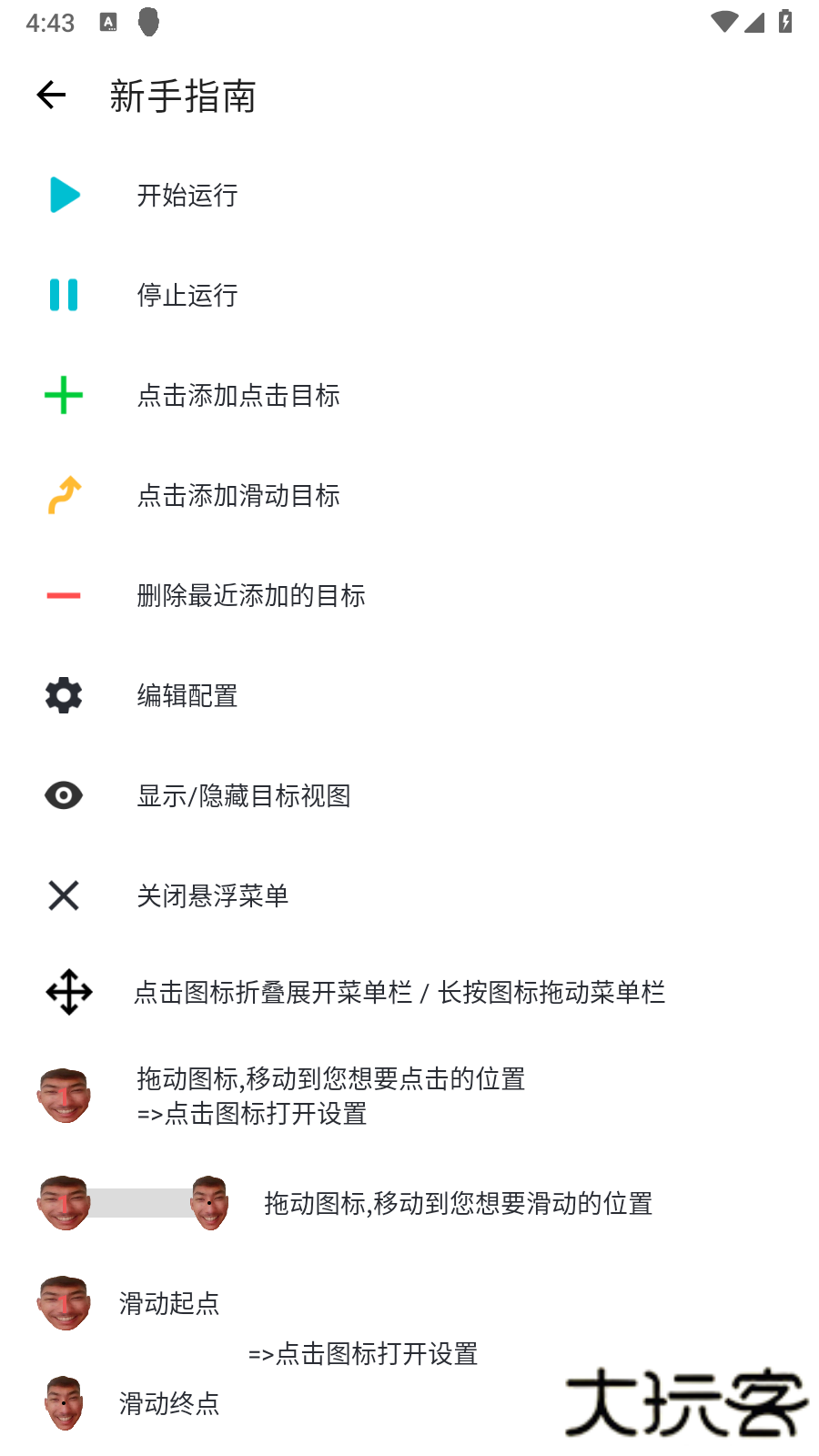Screen dimensions: 819x1456
Task: Select the 滑动终点 face icon
Action: (x=62, y=1403)
